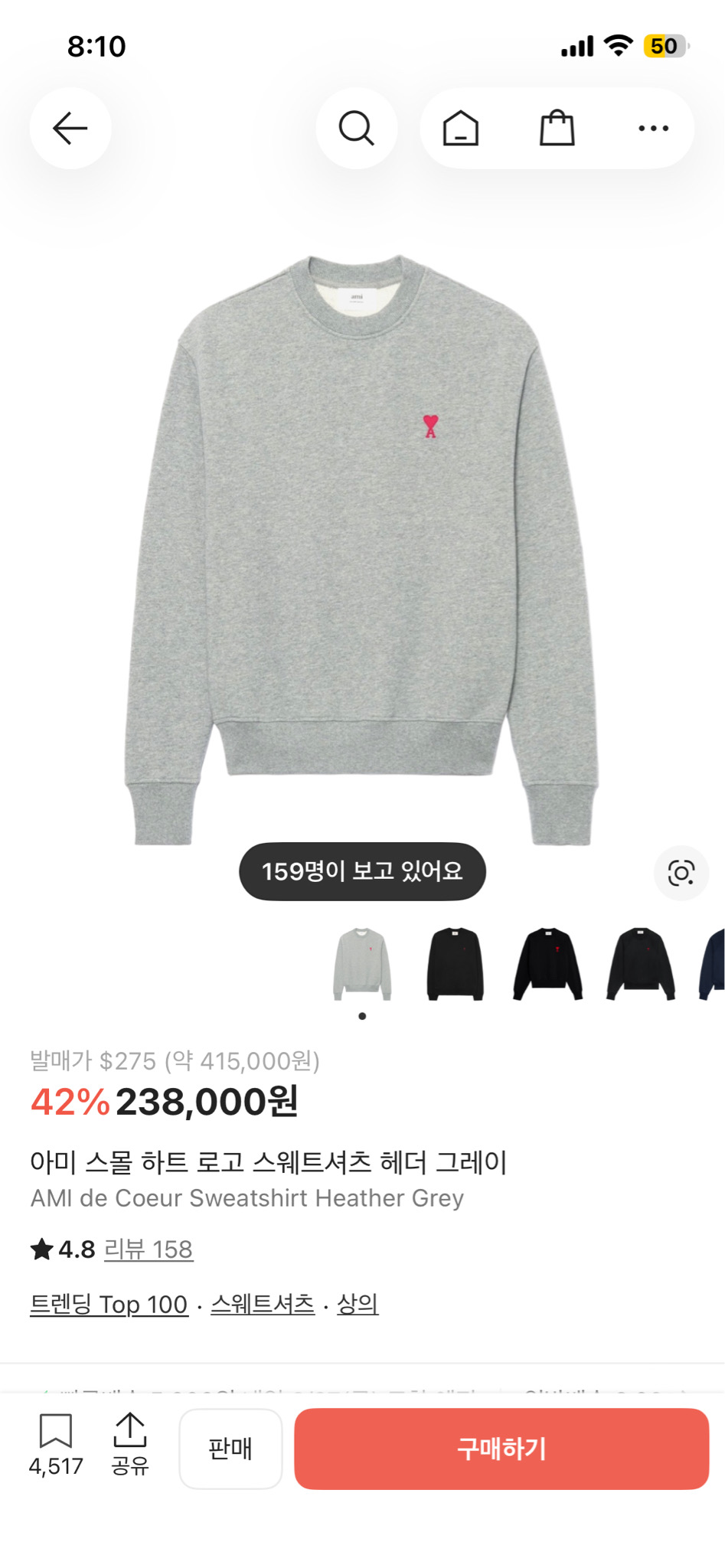The width and height of the screenshot is (725, 1568).
Task: Select the black sweatshirt with spread sleeves
Action: [x=547, y=964]
